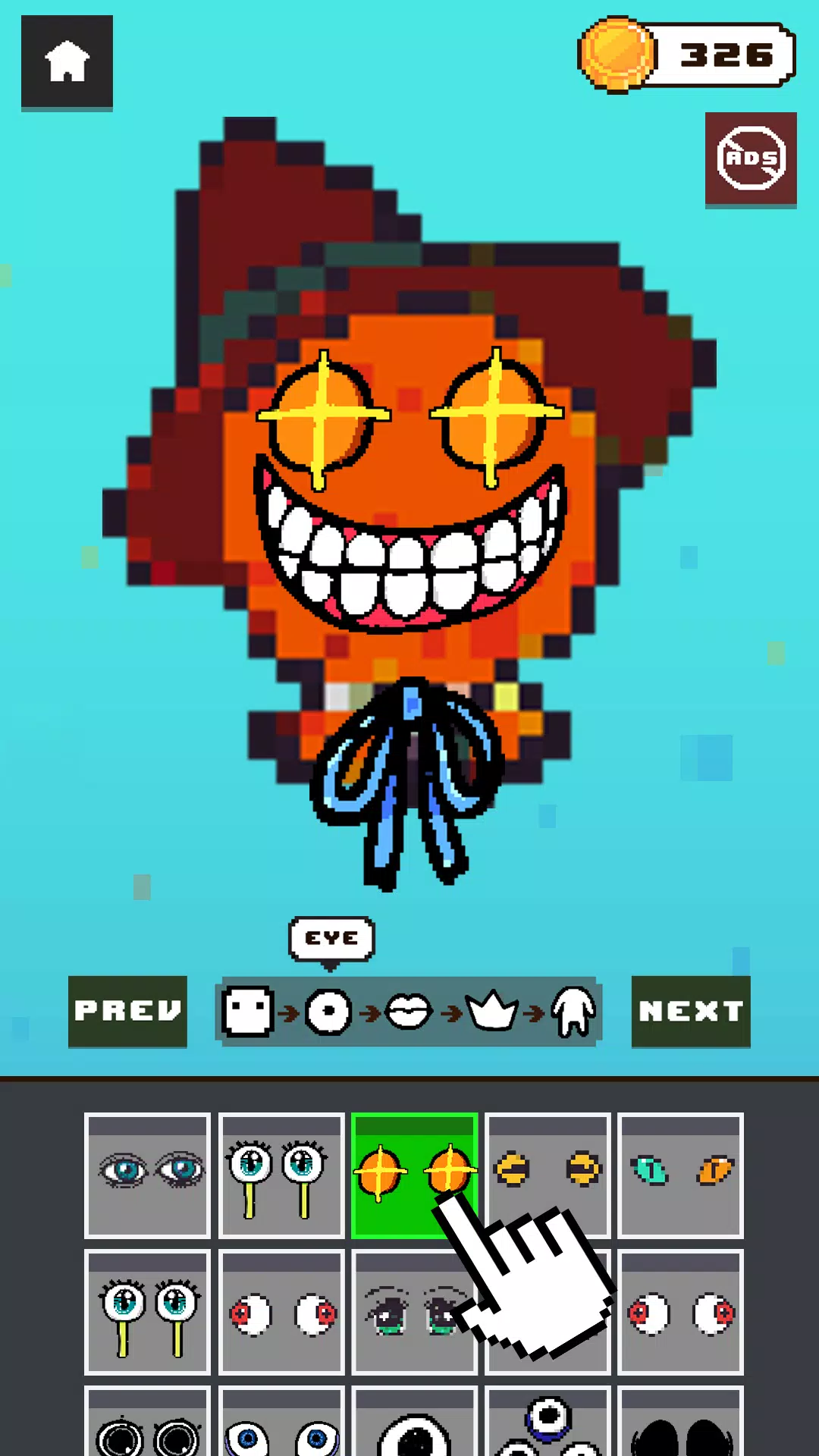Go back with the PREV button
This screenshot has height=1456, width=819.
[x=127, y=1011]
